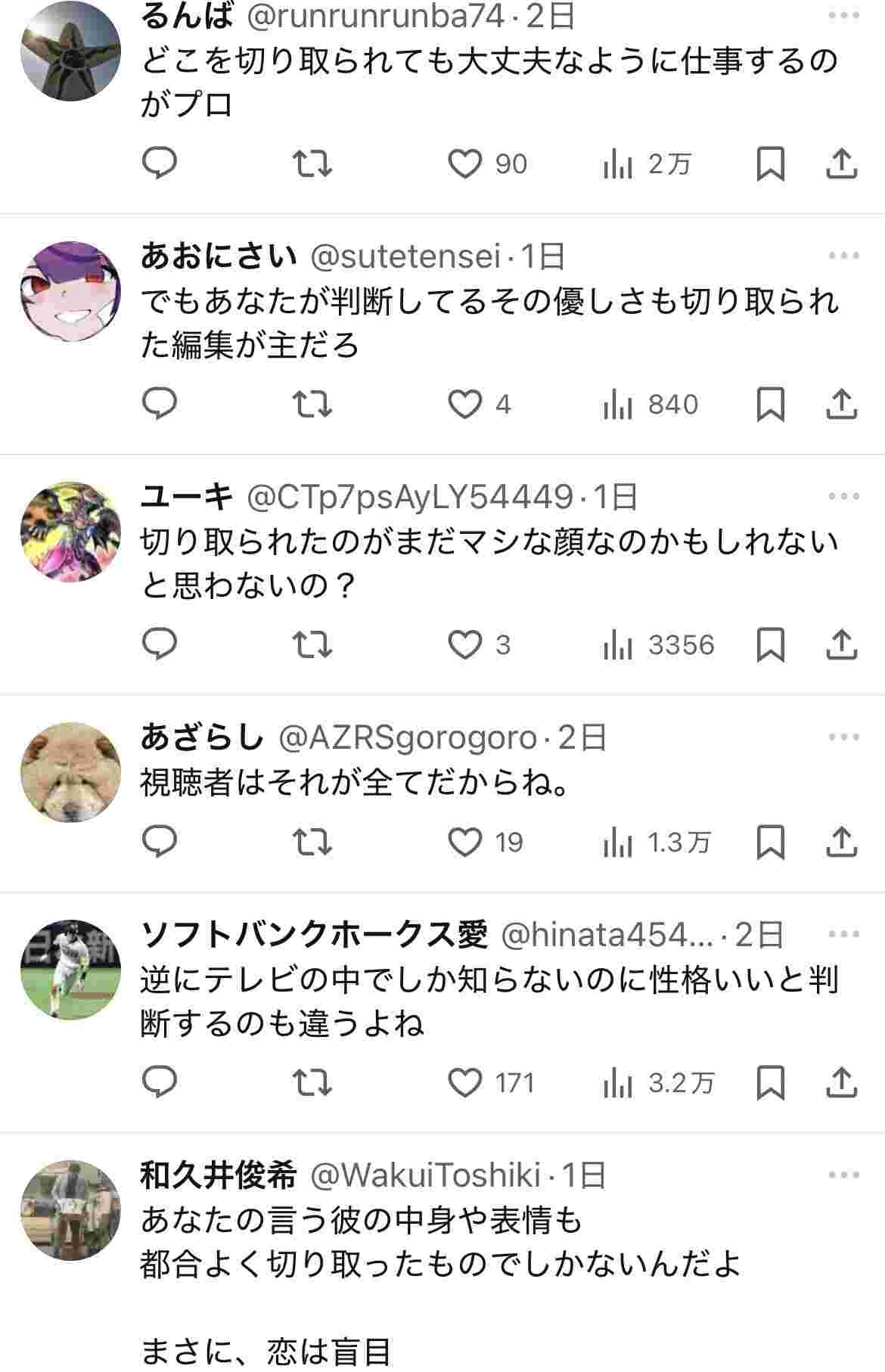Reply to るんば's comment
The image size is (885, 1372).
pyautogui.click(x=160, y=163)
